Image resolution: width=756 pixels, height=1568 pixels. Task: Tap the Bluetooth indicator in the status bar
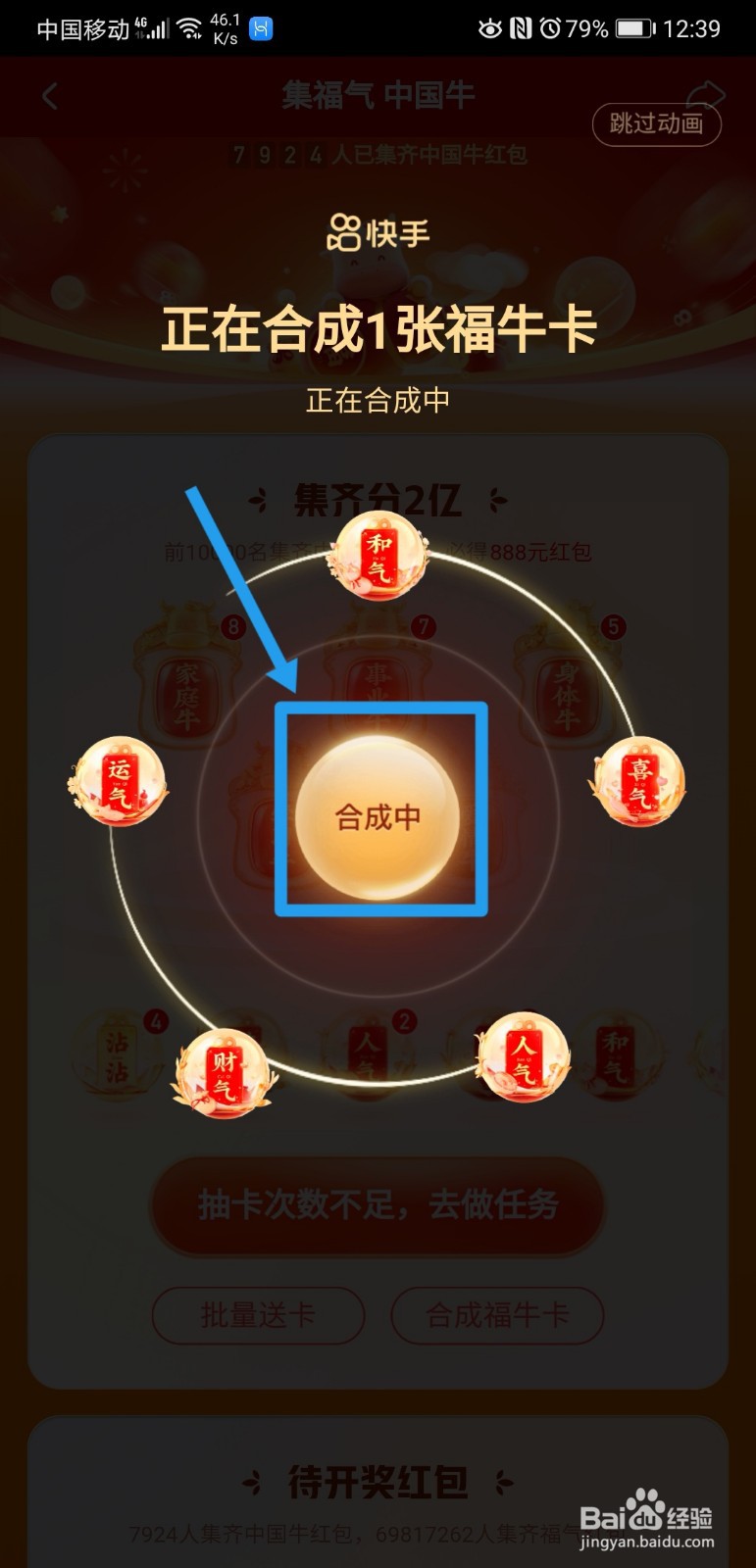(260, 28)
